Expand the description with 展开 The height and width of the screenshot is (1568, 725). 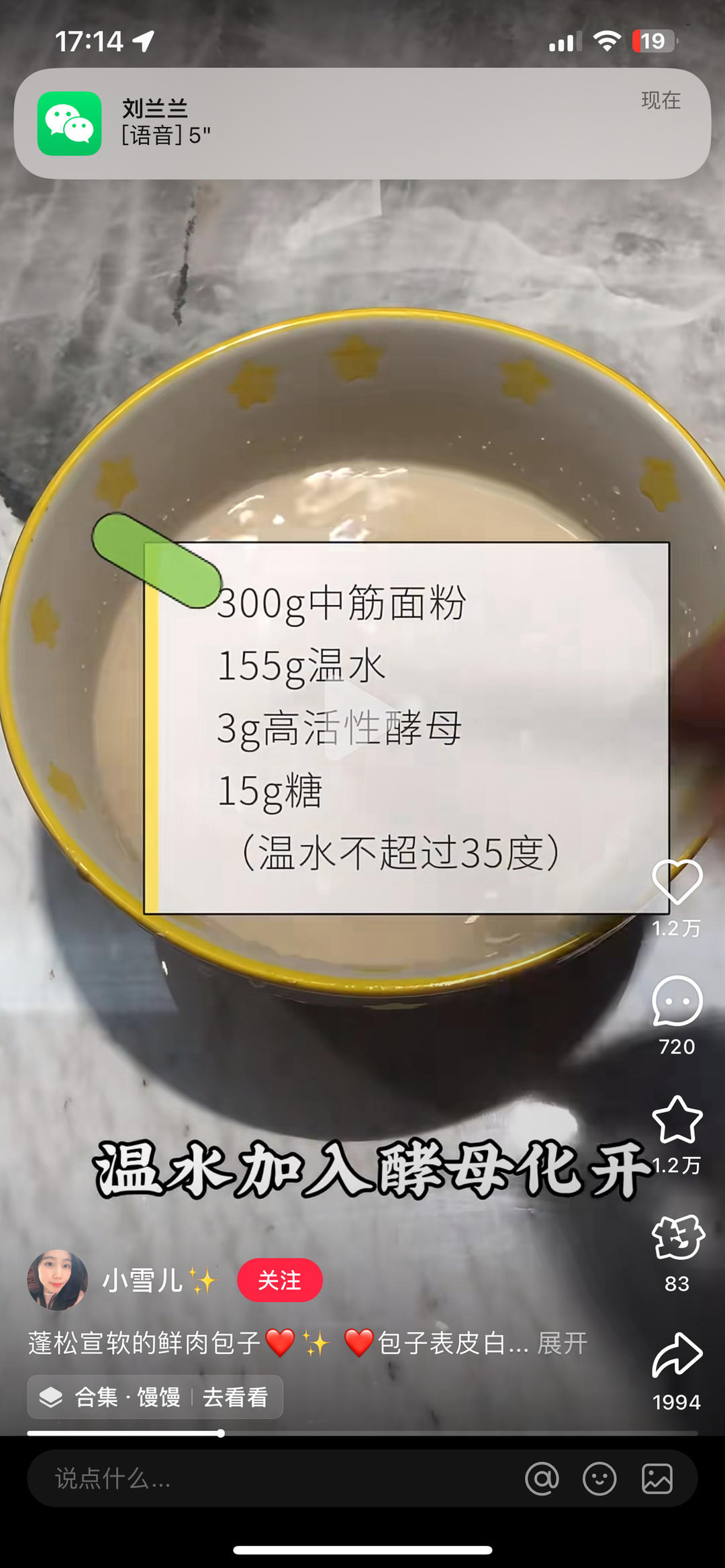(563, 1344)
